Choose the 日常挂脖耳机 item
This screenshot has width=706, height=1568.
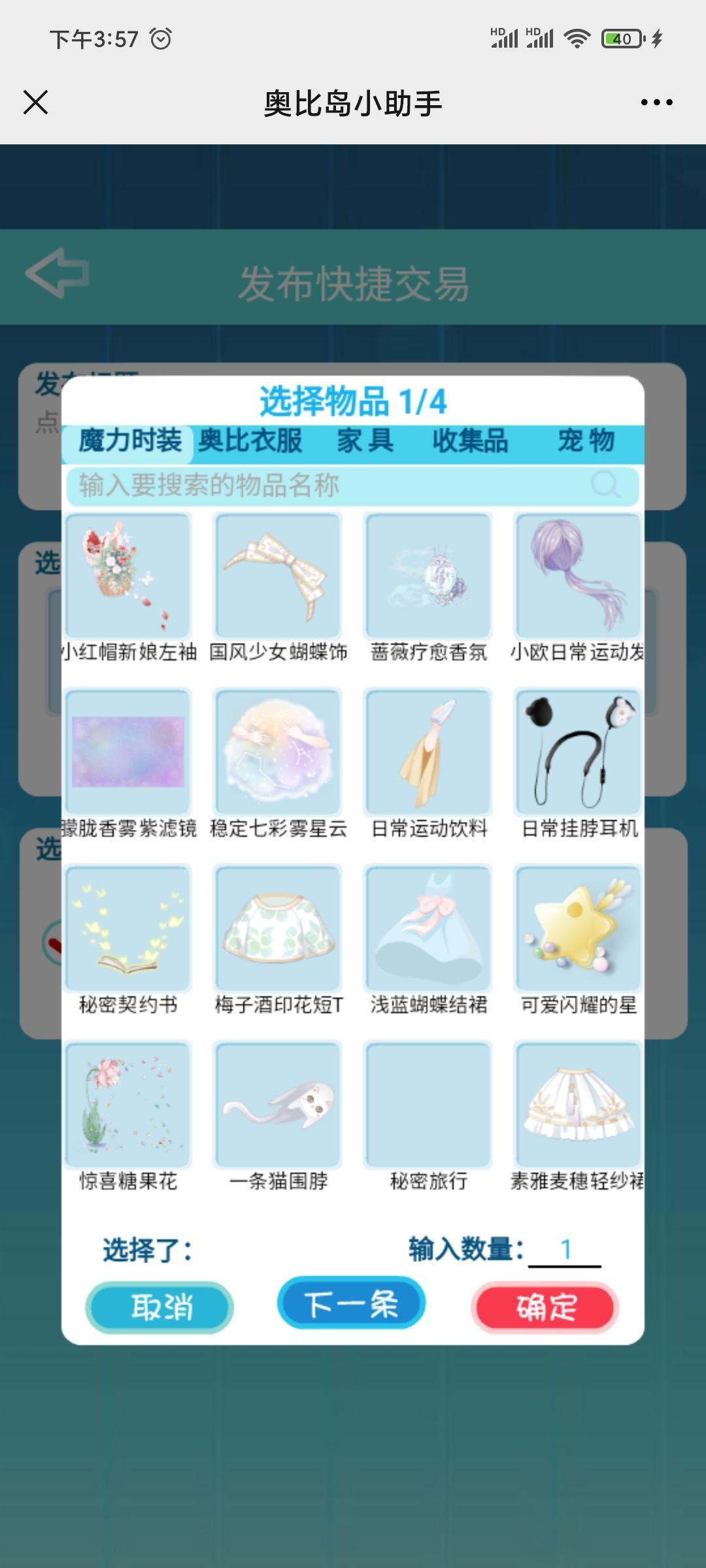click(579, 753)
